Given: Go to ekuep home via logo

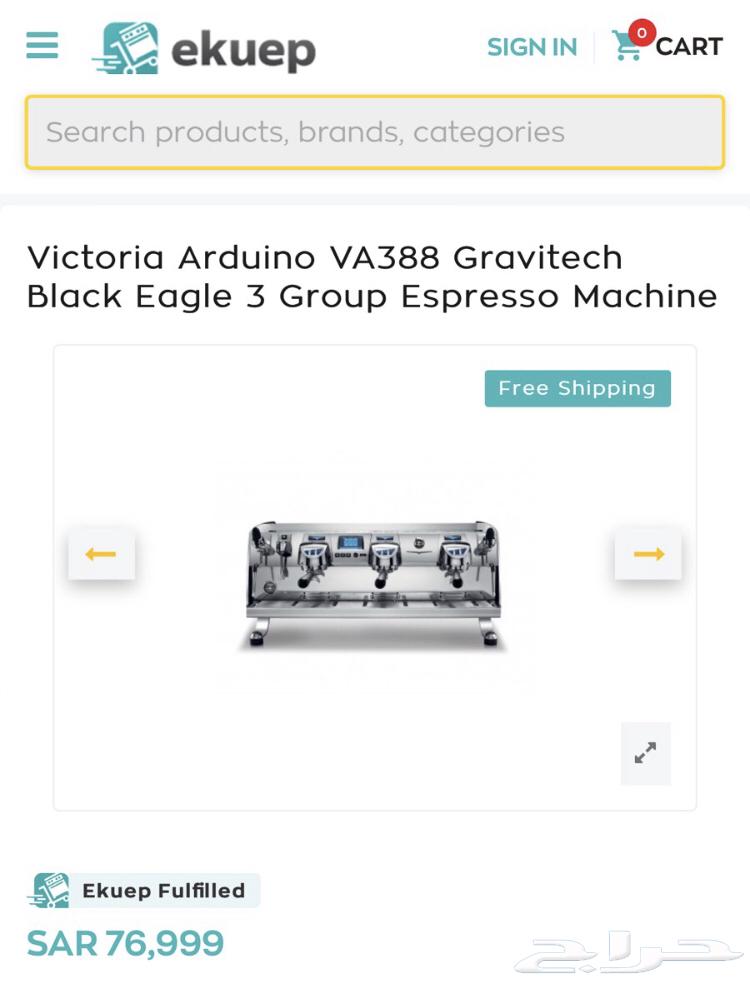Looking at the screenshot, I should (204, 48).
